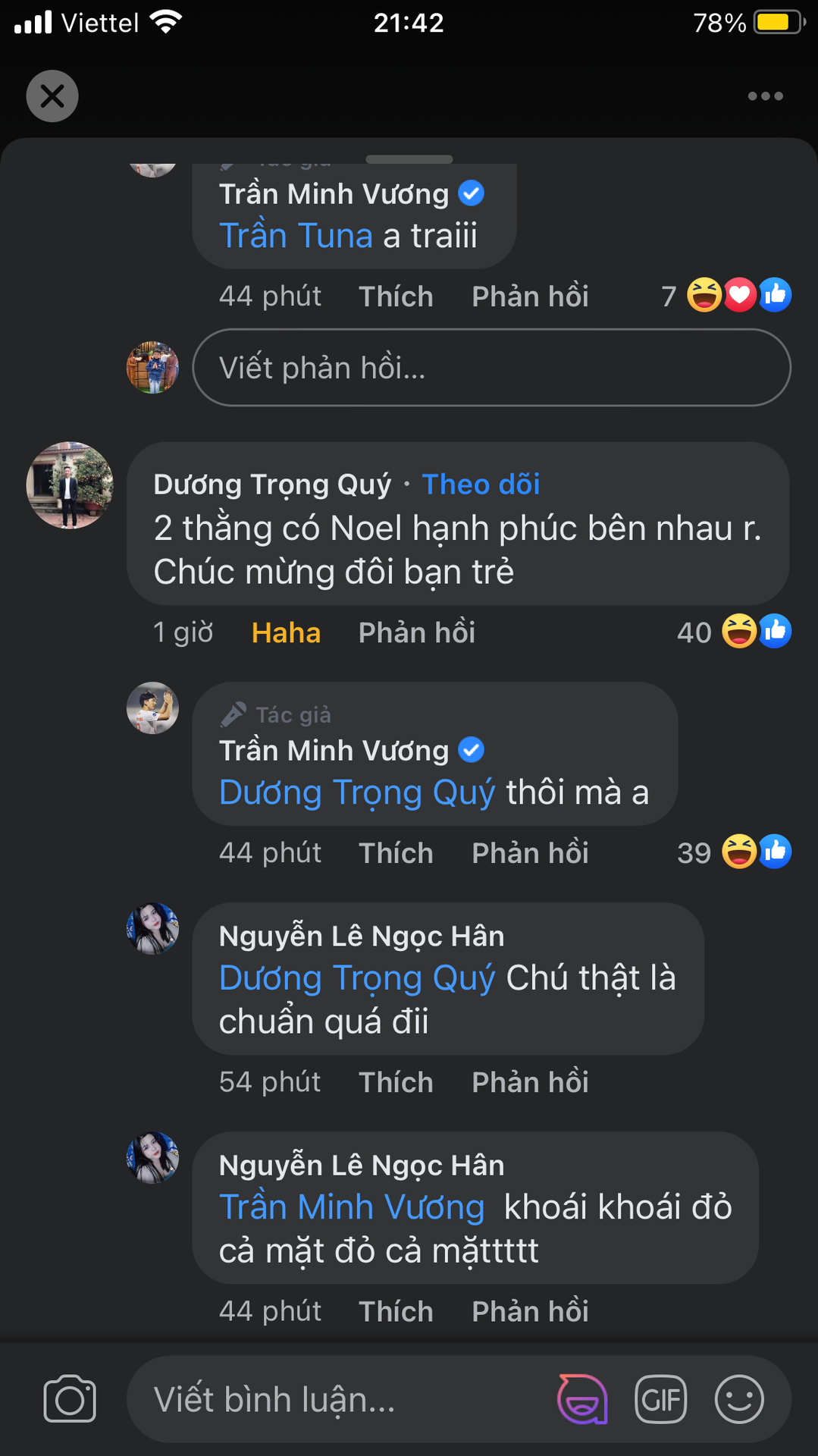Toggle Haha reaction on Dương Trọng Quý's comment
This screenshot has height=1456, width=818.
pyautogui.click(x=286, y=632)
